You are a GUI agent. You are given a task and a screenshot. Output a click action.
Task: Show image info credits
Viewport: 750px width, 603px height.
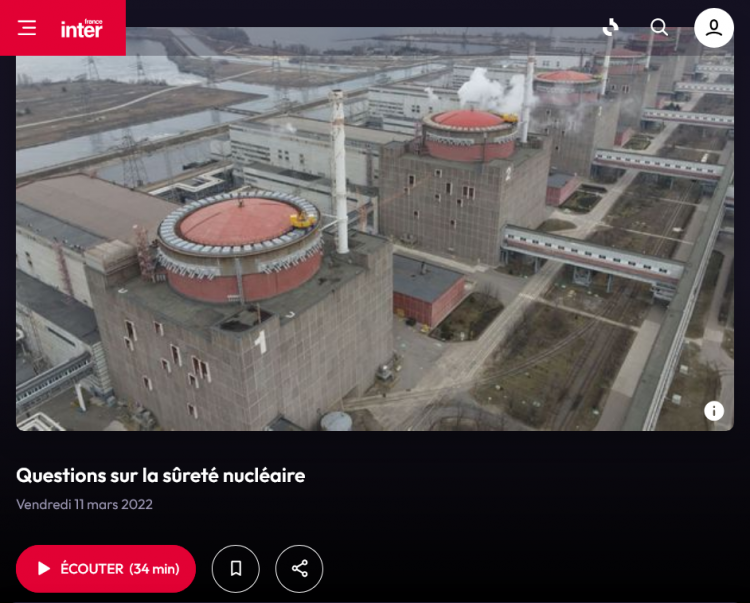[714, 411]
